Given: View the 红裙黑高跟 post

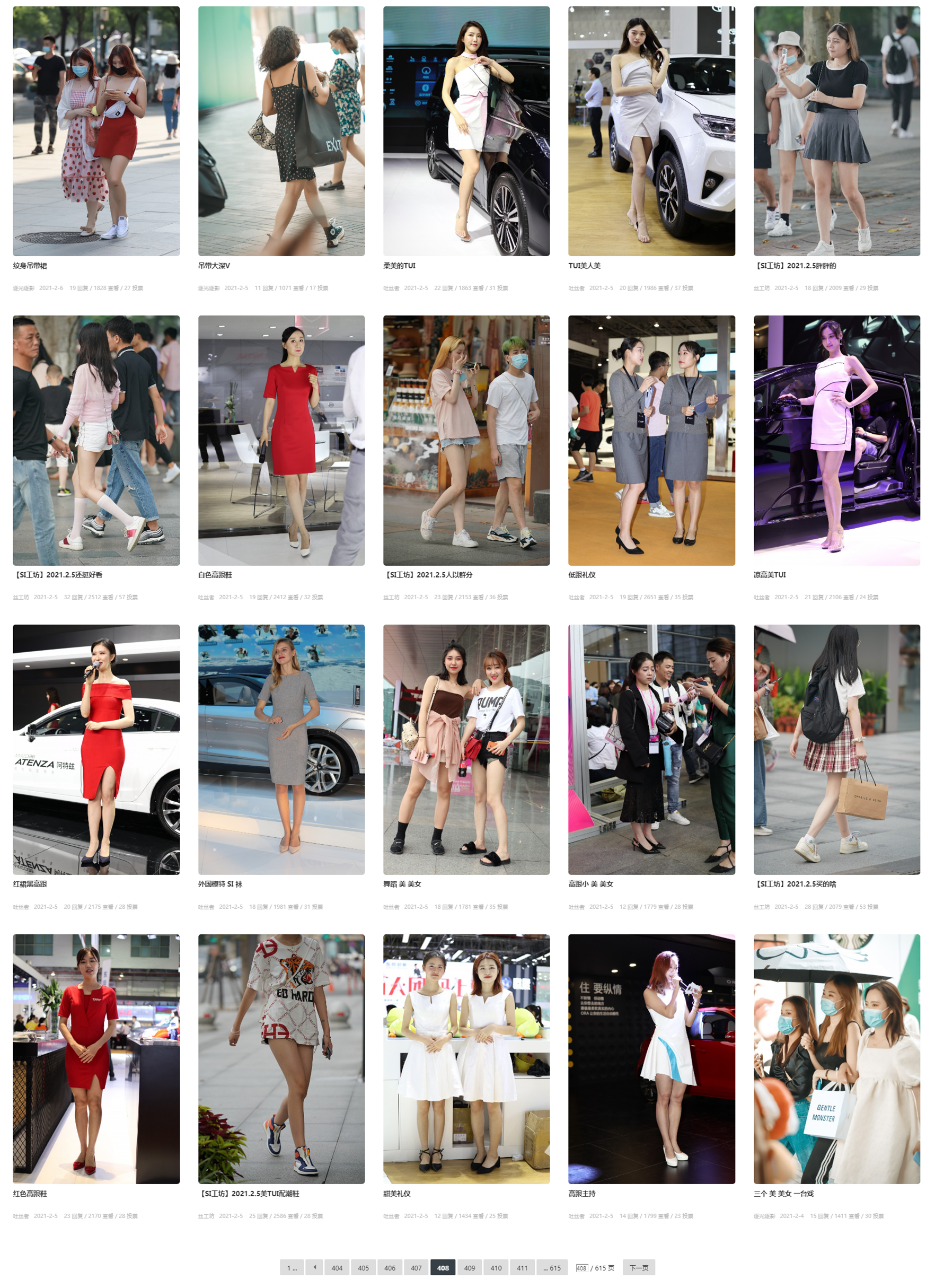Looking at the screenshot, I should [96, 749].
